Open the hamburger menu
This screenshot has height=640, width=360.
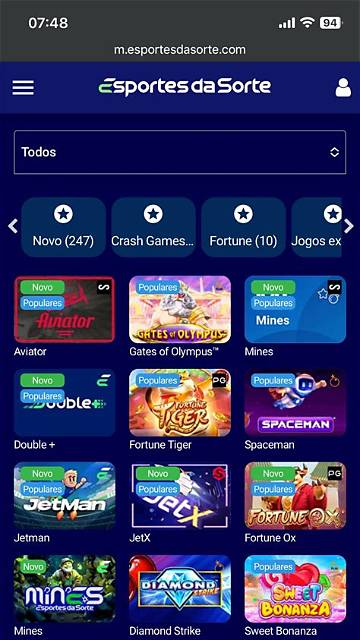point(23,87)
